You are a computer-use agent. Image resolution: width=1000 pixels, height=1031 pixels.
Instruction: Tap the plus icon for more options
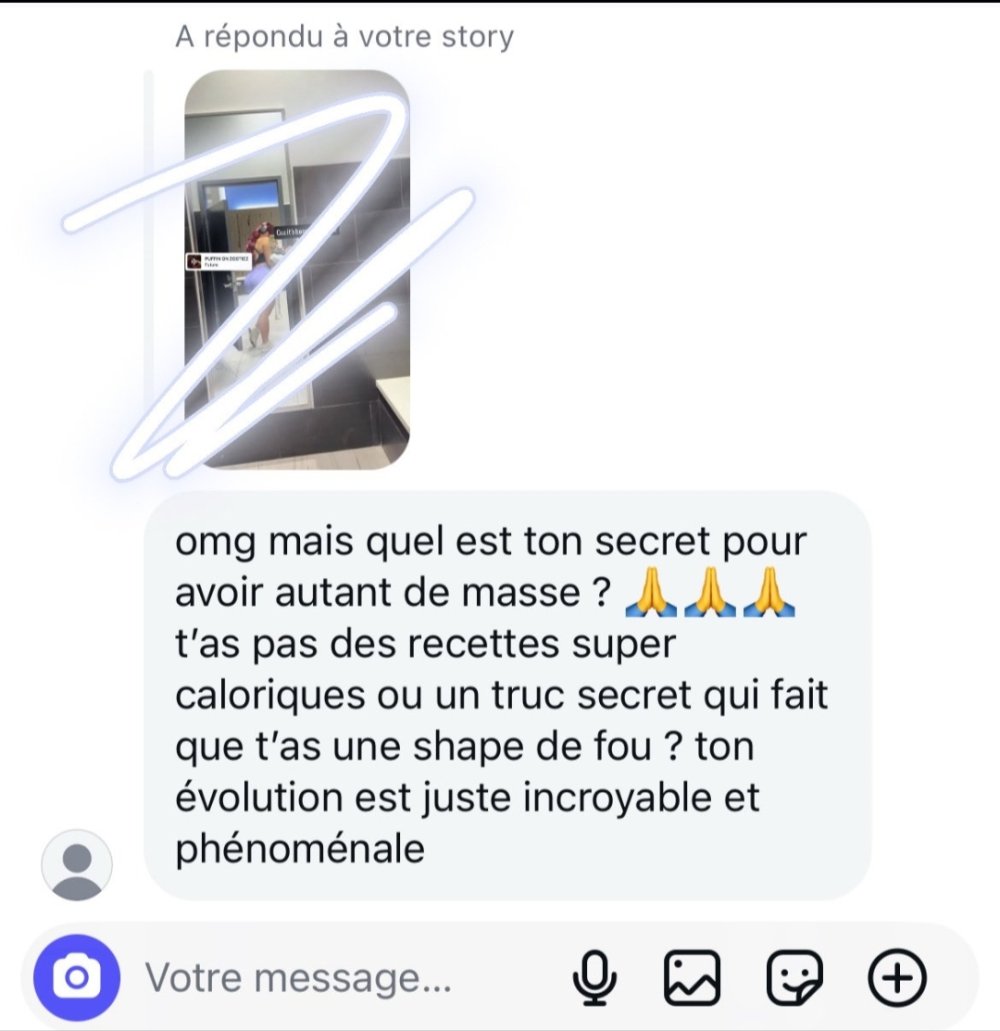pos(897,977)
